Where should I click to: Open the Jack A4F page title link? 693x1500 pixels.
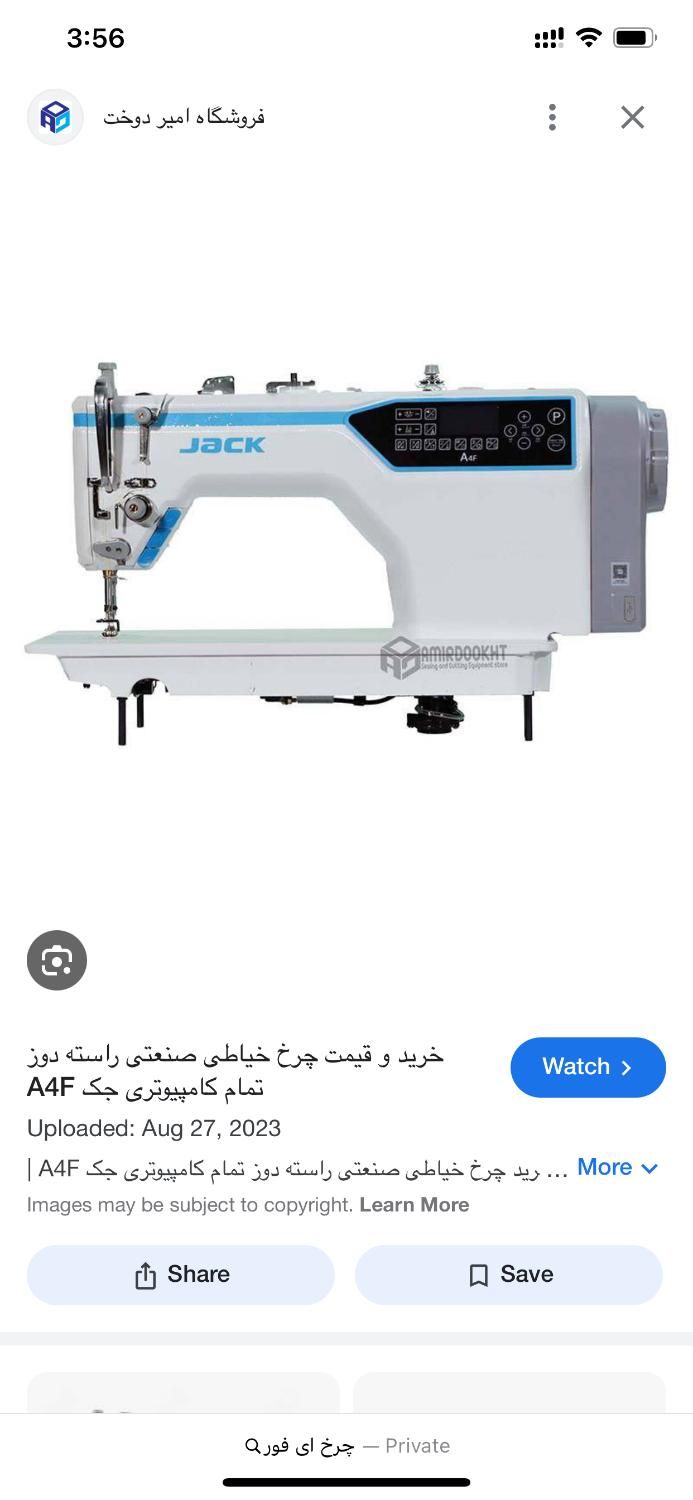[235, 1070]
